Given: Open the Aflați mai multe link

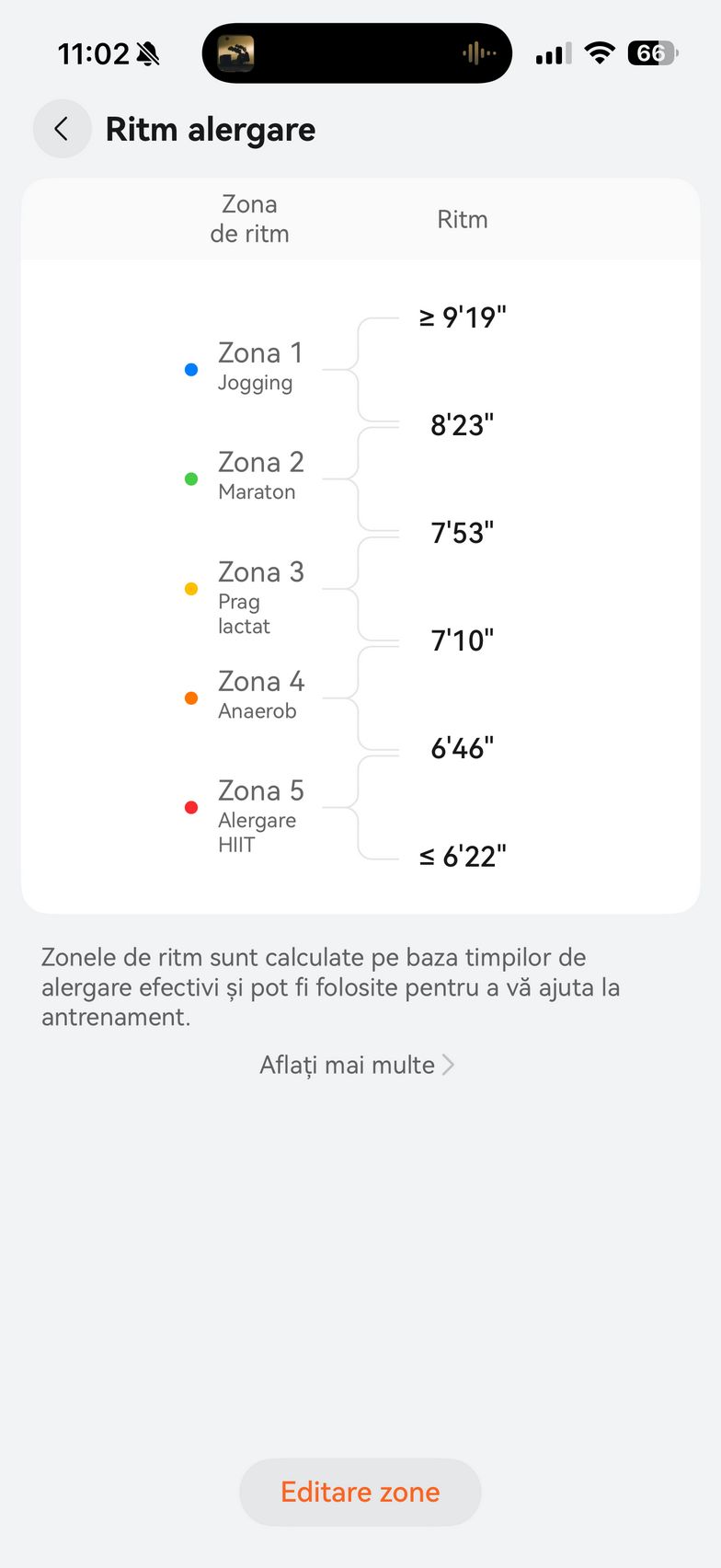Looking at the screenshot, I should pyautogui.click(x=357, y=1065).
